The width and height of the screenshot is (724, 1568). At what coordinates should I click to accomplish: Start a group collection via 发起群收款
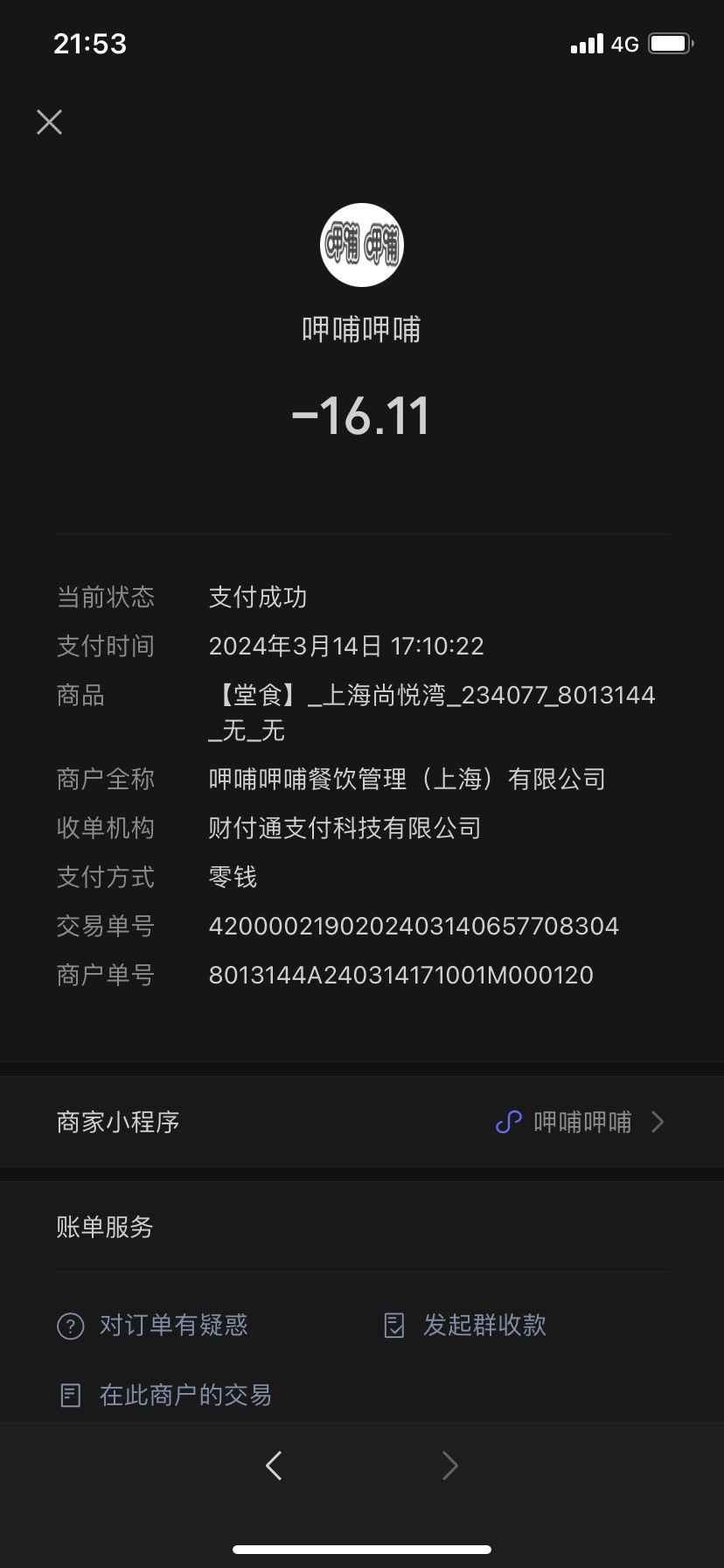click(465, 1325)
